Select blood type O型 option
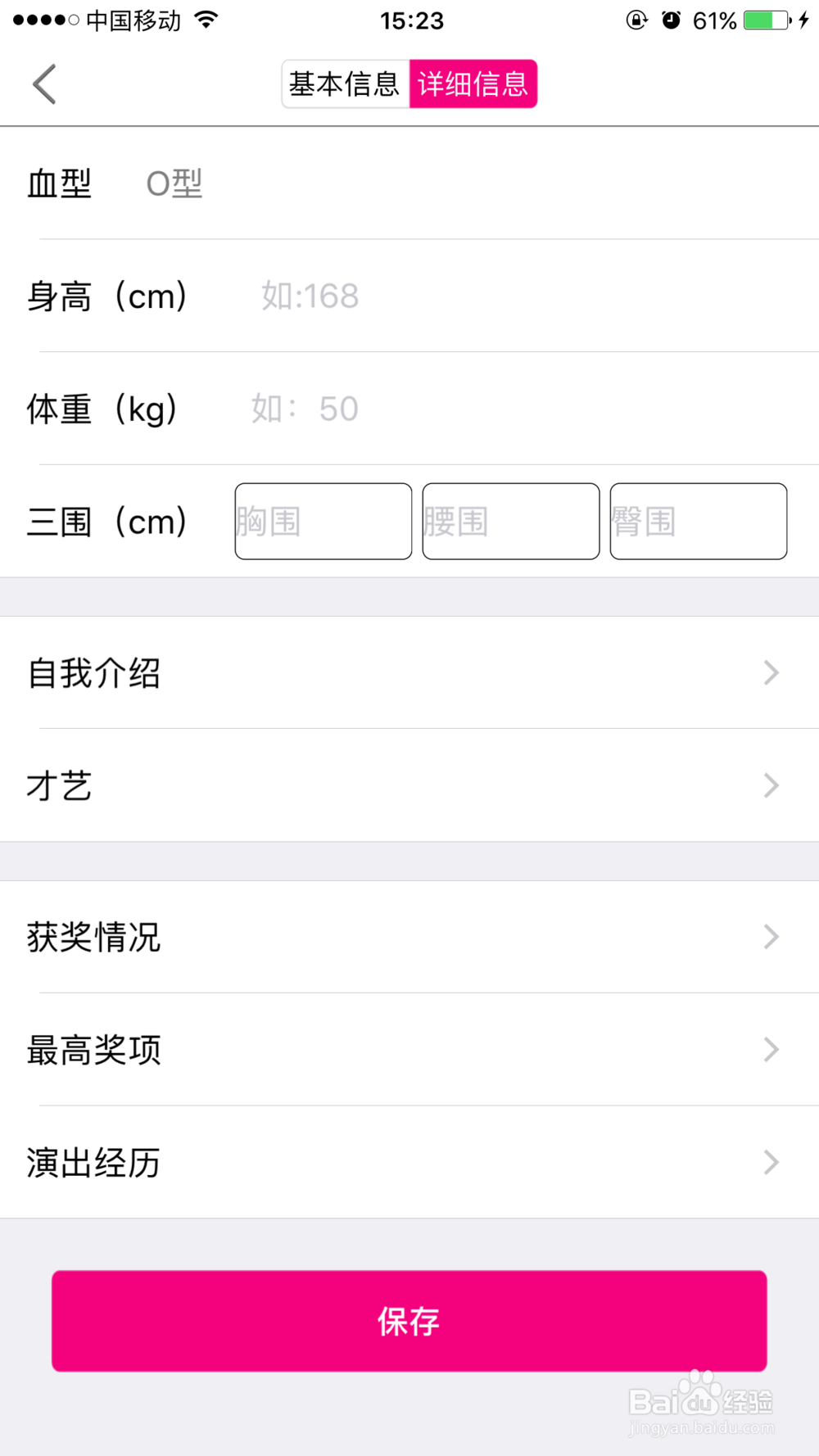Screen dimensions: 819x1456 (173, 183)
